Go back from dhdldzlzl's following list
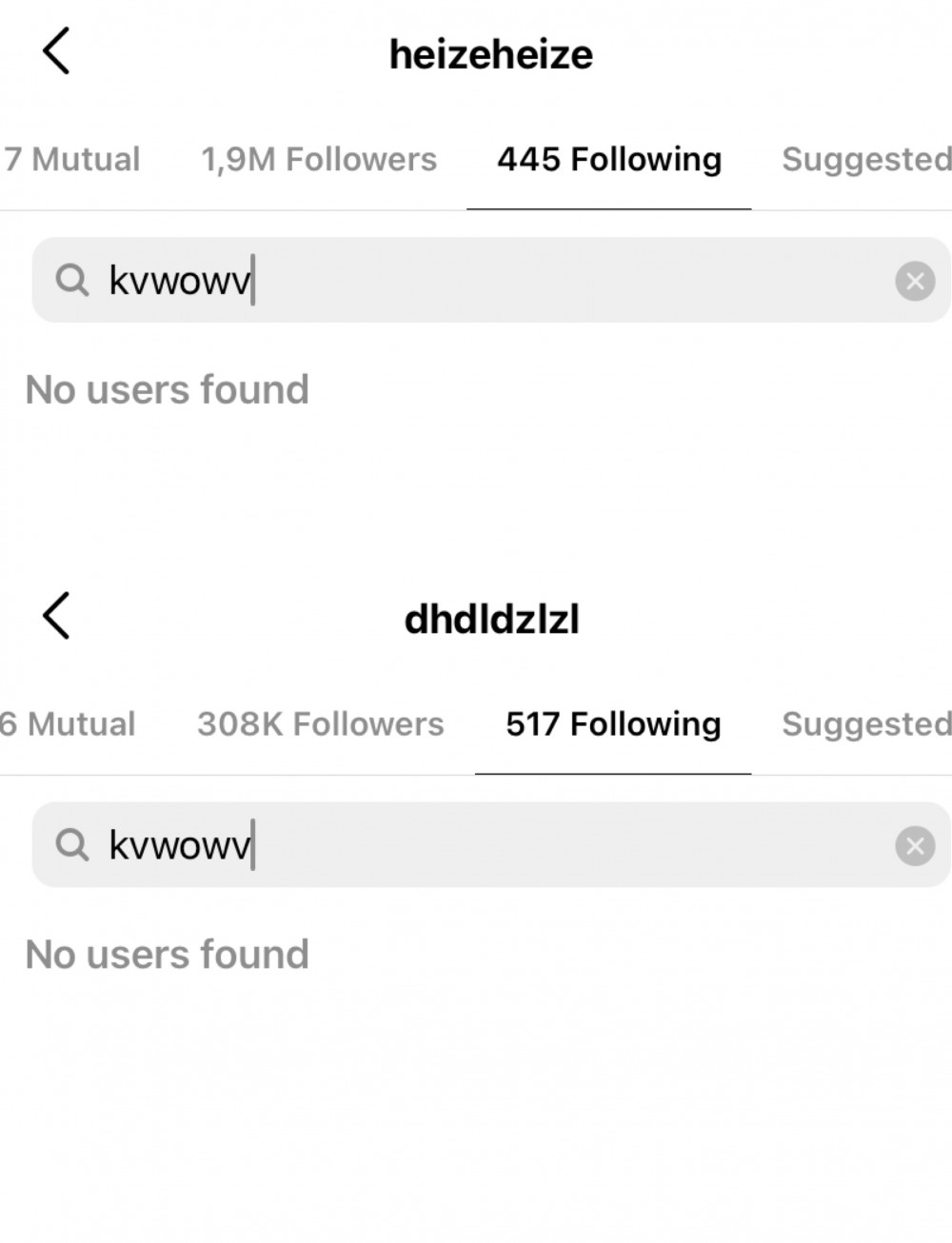 (x=56, y=616)
